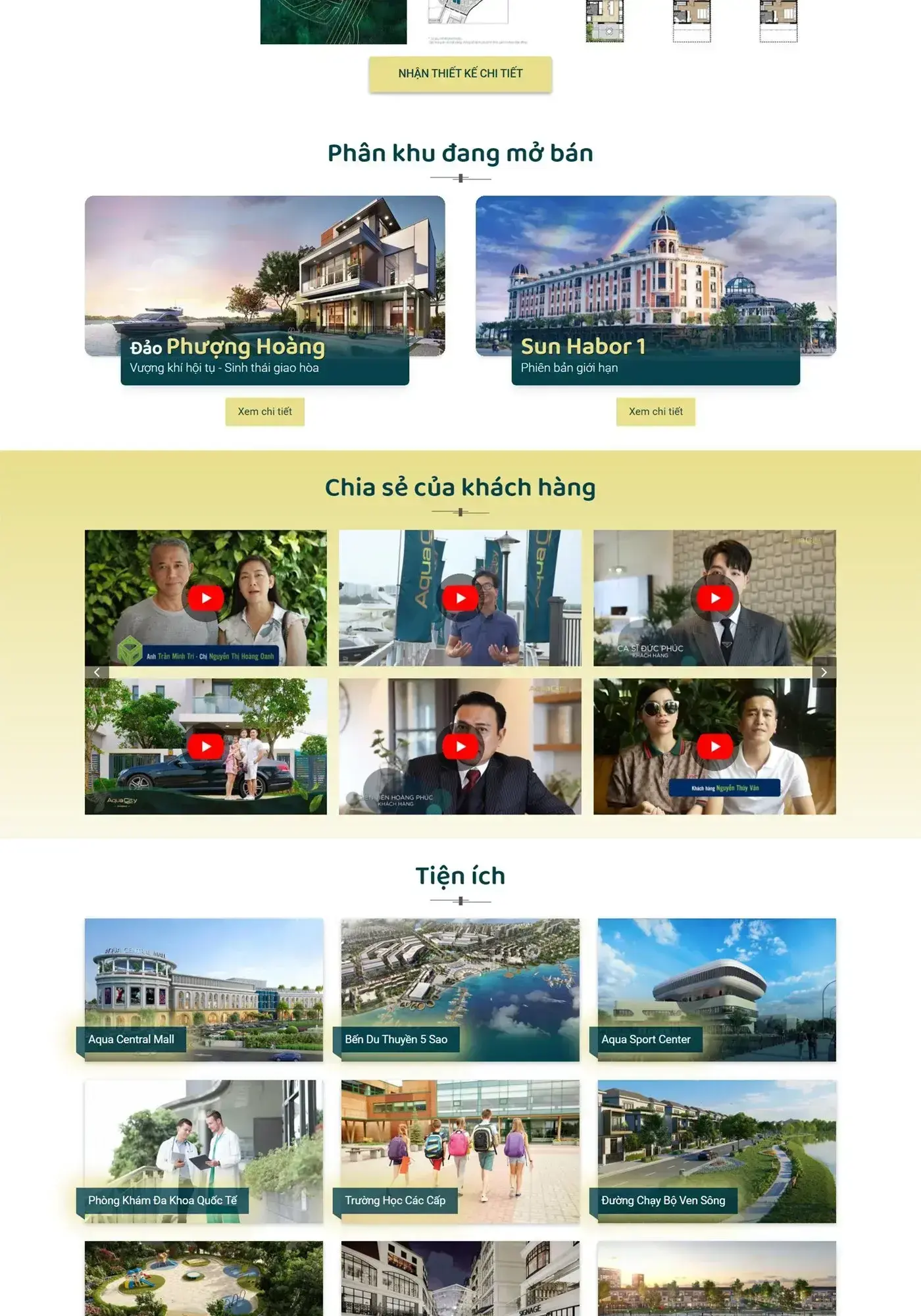Open the Trường Học Các Cấp tile
This screenshot has width=921, height=1316.
pyautogui.click(x=460, y=1151)
